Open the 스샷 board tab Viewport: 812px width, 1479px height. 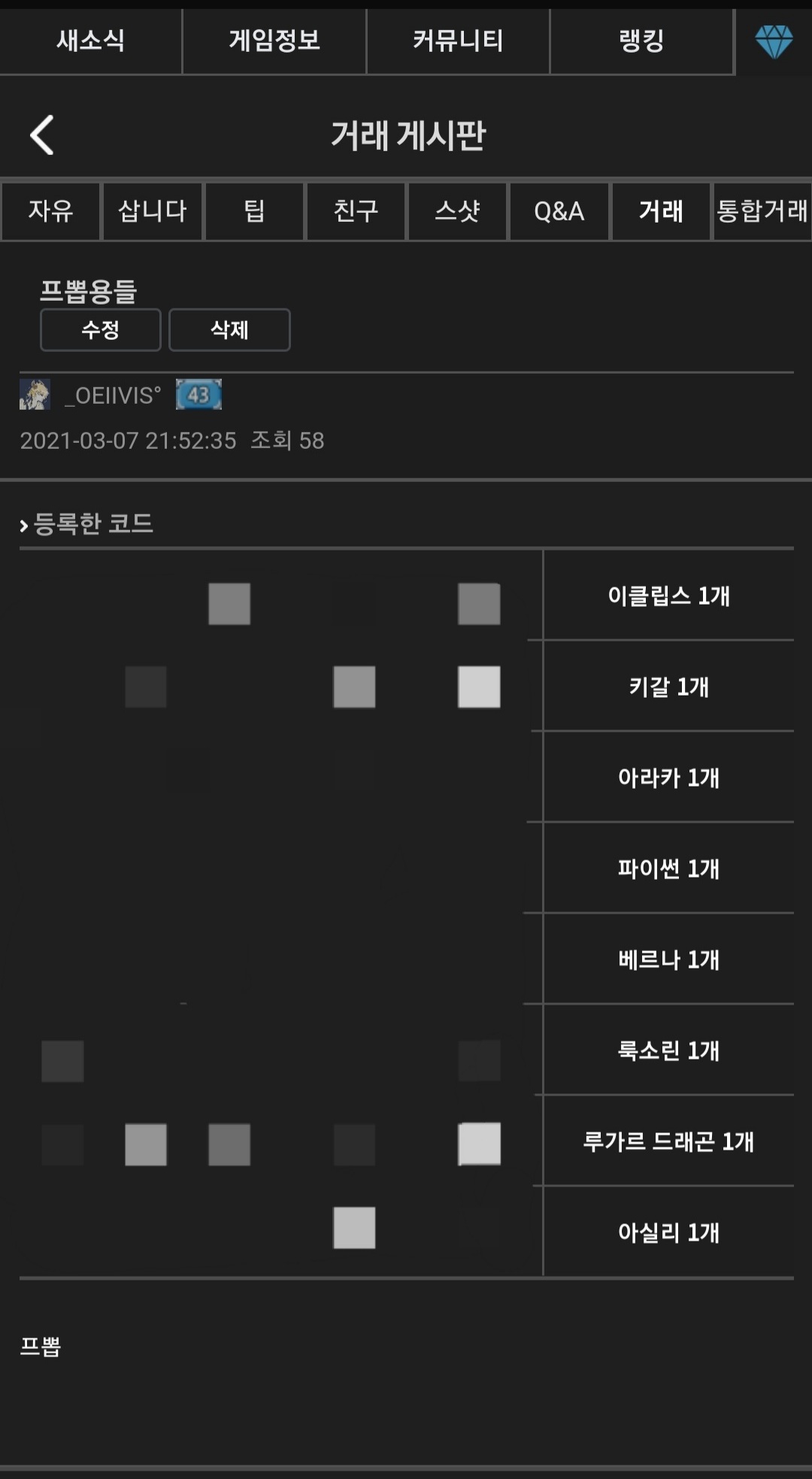click(457, 211)
